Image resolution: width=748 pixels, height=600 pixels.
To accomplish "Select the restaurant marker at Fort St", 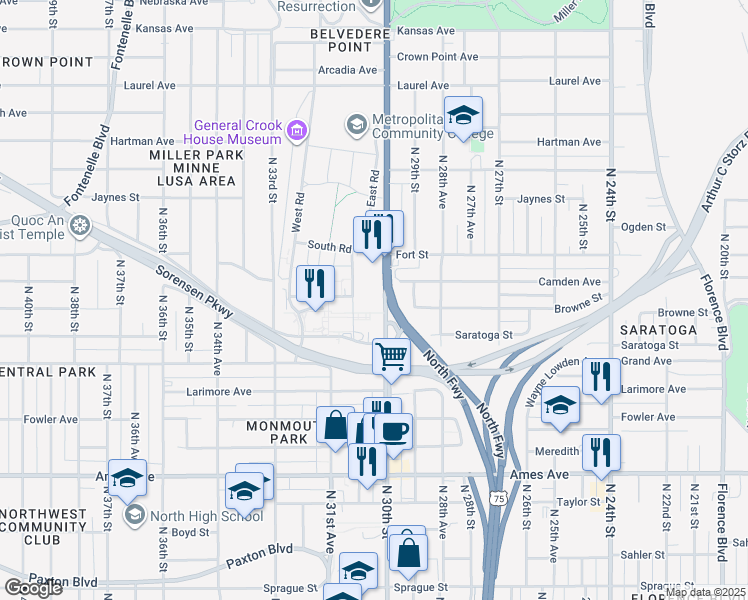I will click(371, 235).
